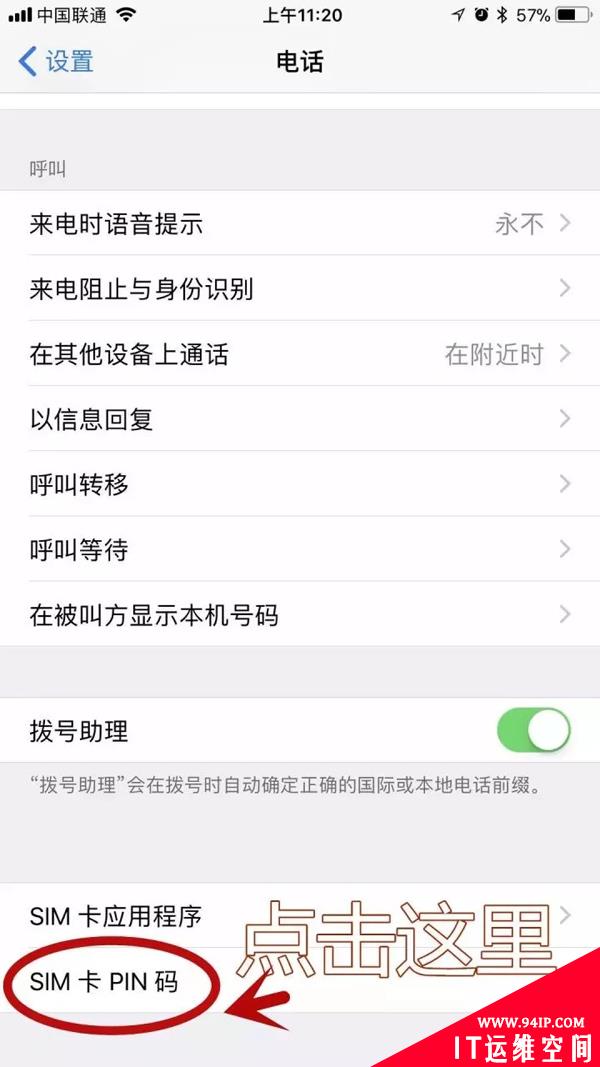Go back to 设置

pos(57,62)
